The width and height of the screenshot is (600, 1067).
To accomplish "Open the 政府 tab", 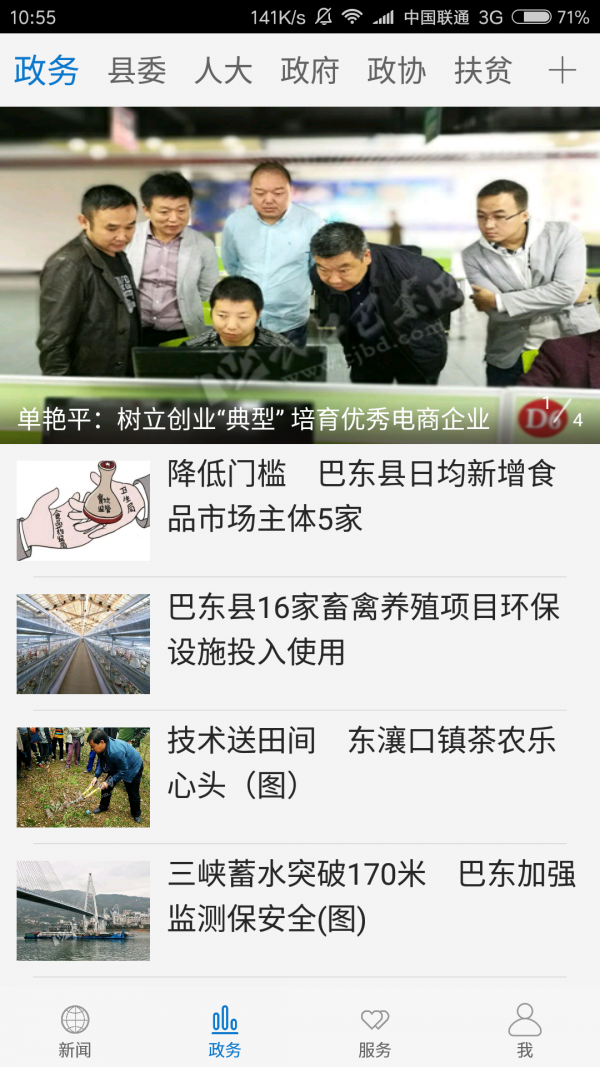I will [x=310, y=71].
